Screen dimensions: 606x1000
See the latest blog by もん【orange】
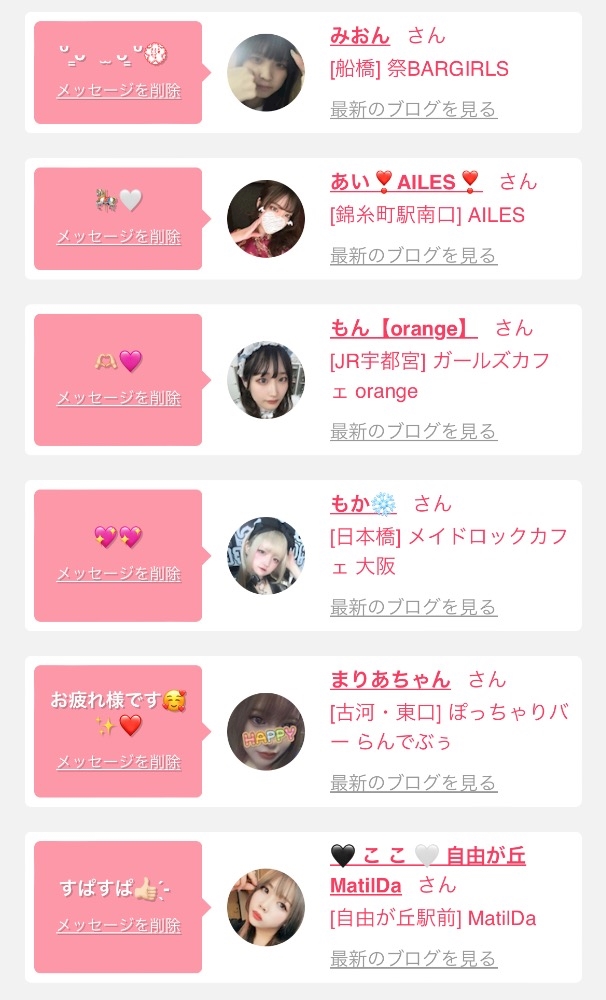pyautogui.click(x=413, y=431)
